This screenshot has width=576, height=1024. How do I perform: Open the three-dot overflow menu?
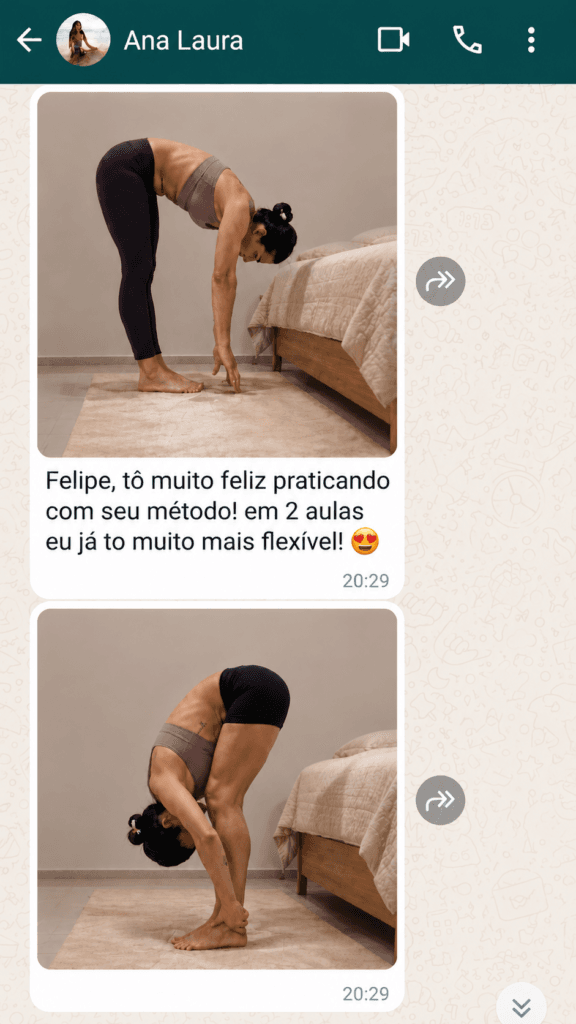531,40
